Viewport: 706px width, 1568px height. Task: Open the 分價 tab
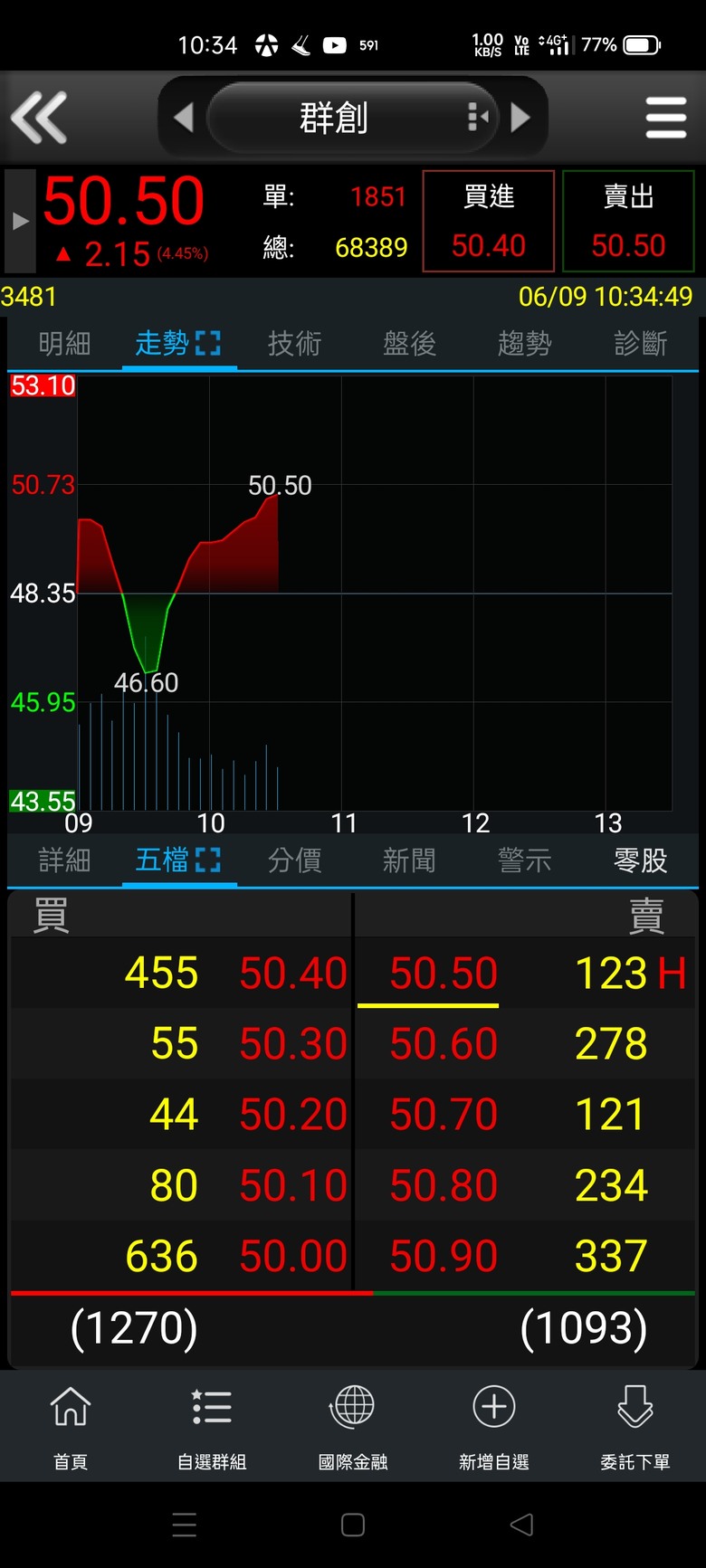(x=294, y=860)
